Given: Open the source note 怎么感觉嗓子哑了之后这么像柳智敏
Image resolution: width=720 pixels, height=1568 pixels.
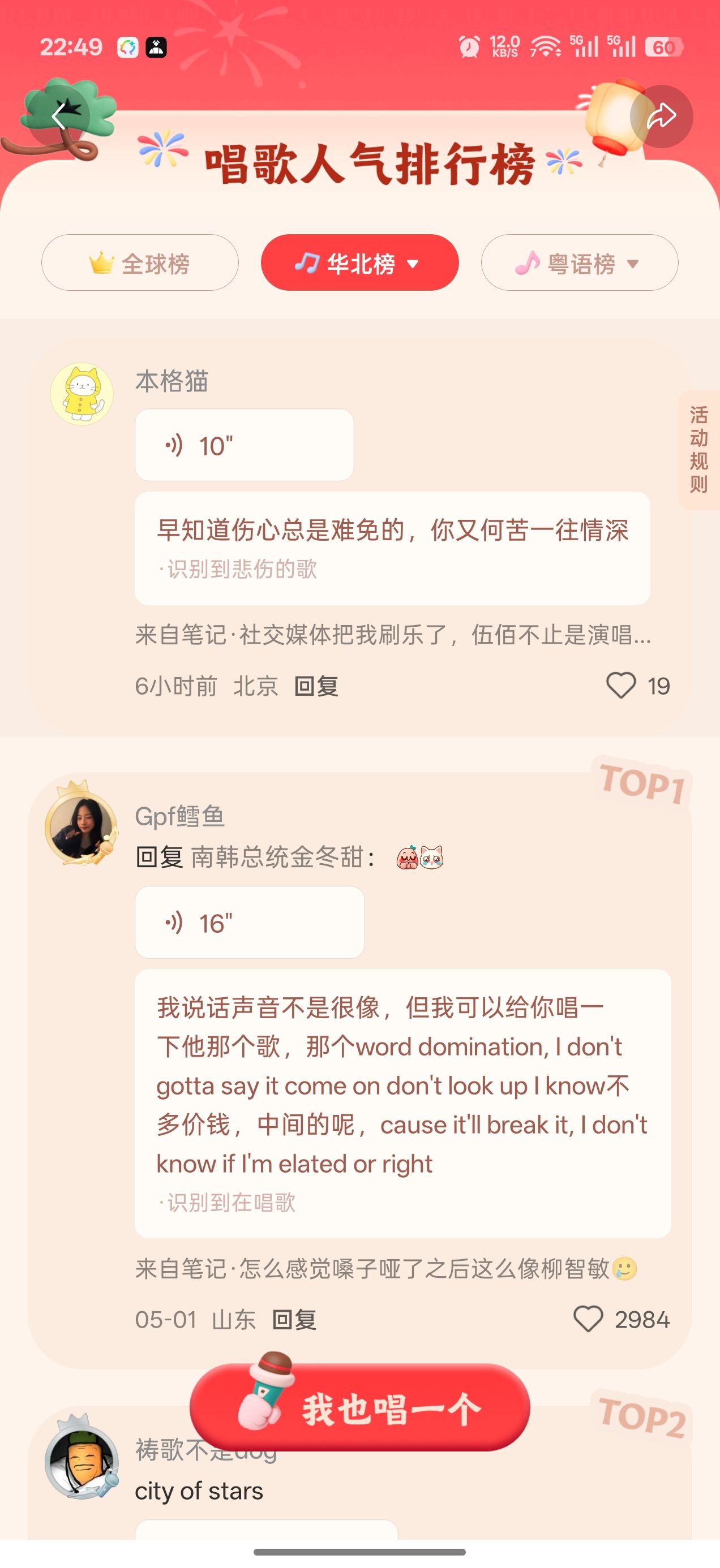Looking at the screenshot, I should tap(386, 1269).
